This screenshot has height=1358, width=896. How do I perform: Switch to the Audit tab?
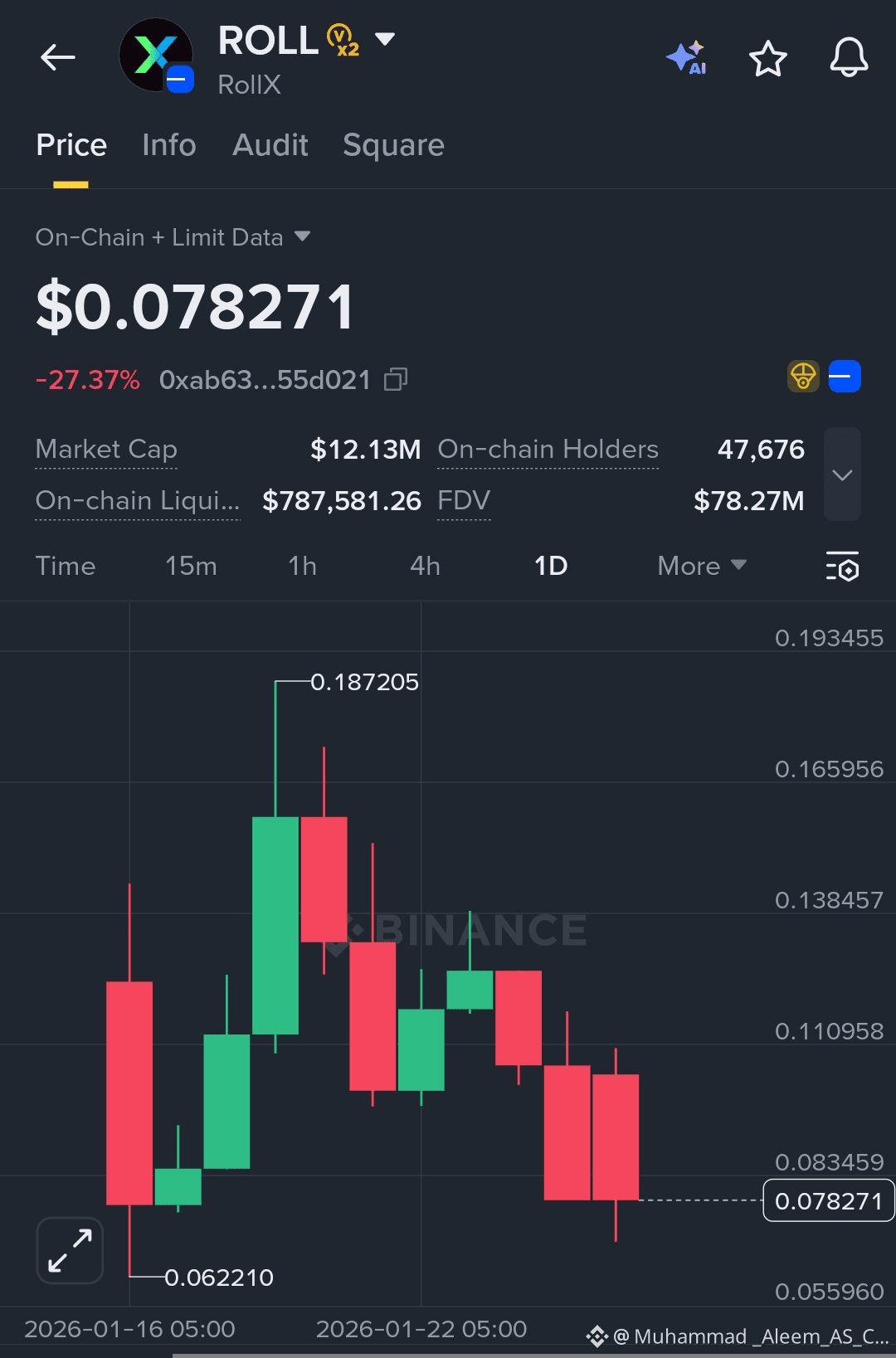coord(270,145)
